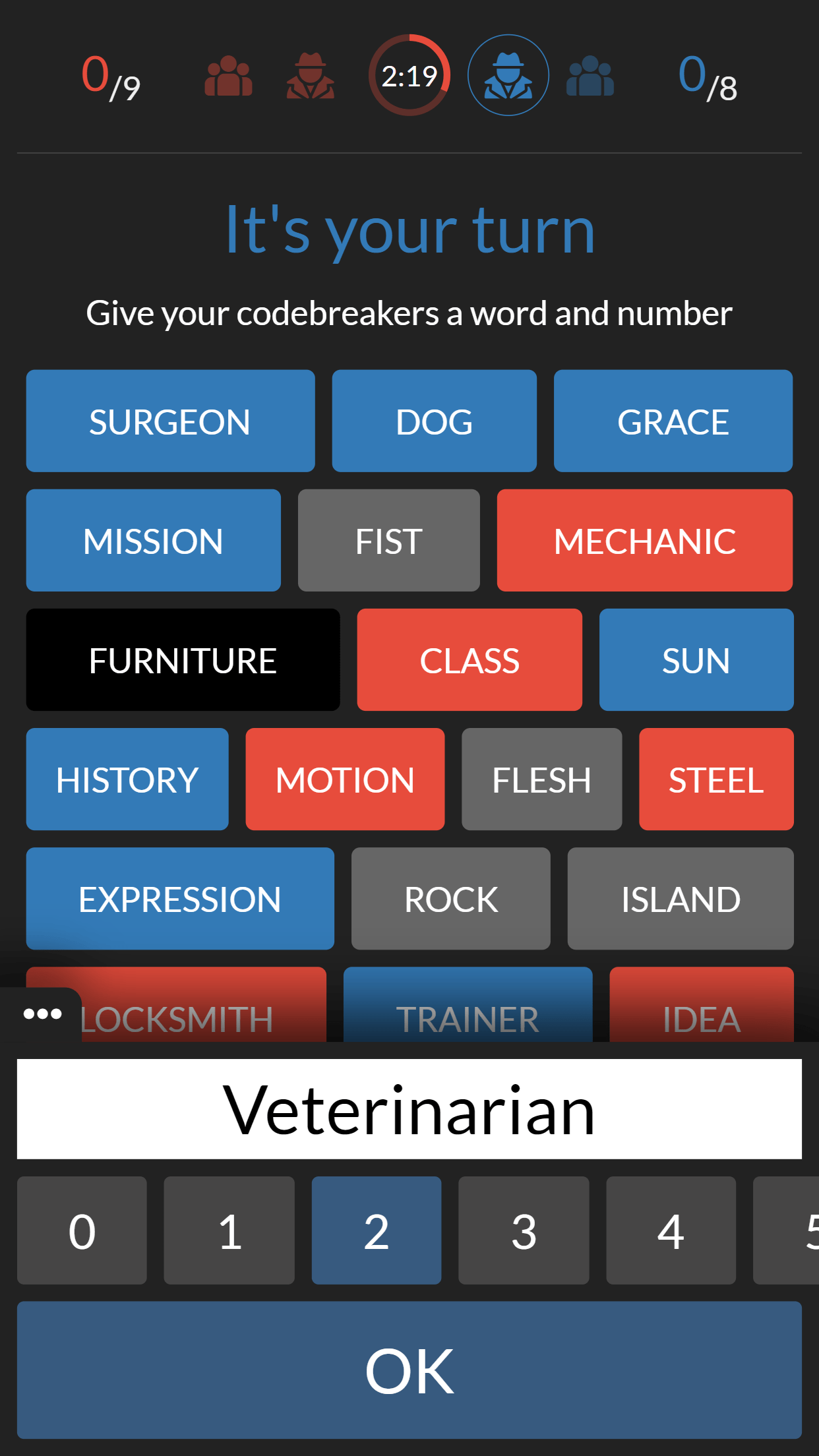Viewport: 819px width, 1456px height.
Task: Tap the red spymaster icon
Action: (310, 76)
